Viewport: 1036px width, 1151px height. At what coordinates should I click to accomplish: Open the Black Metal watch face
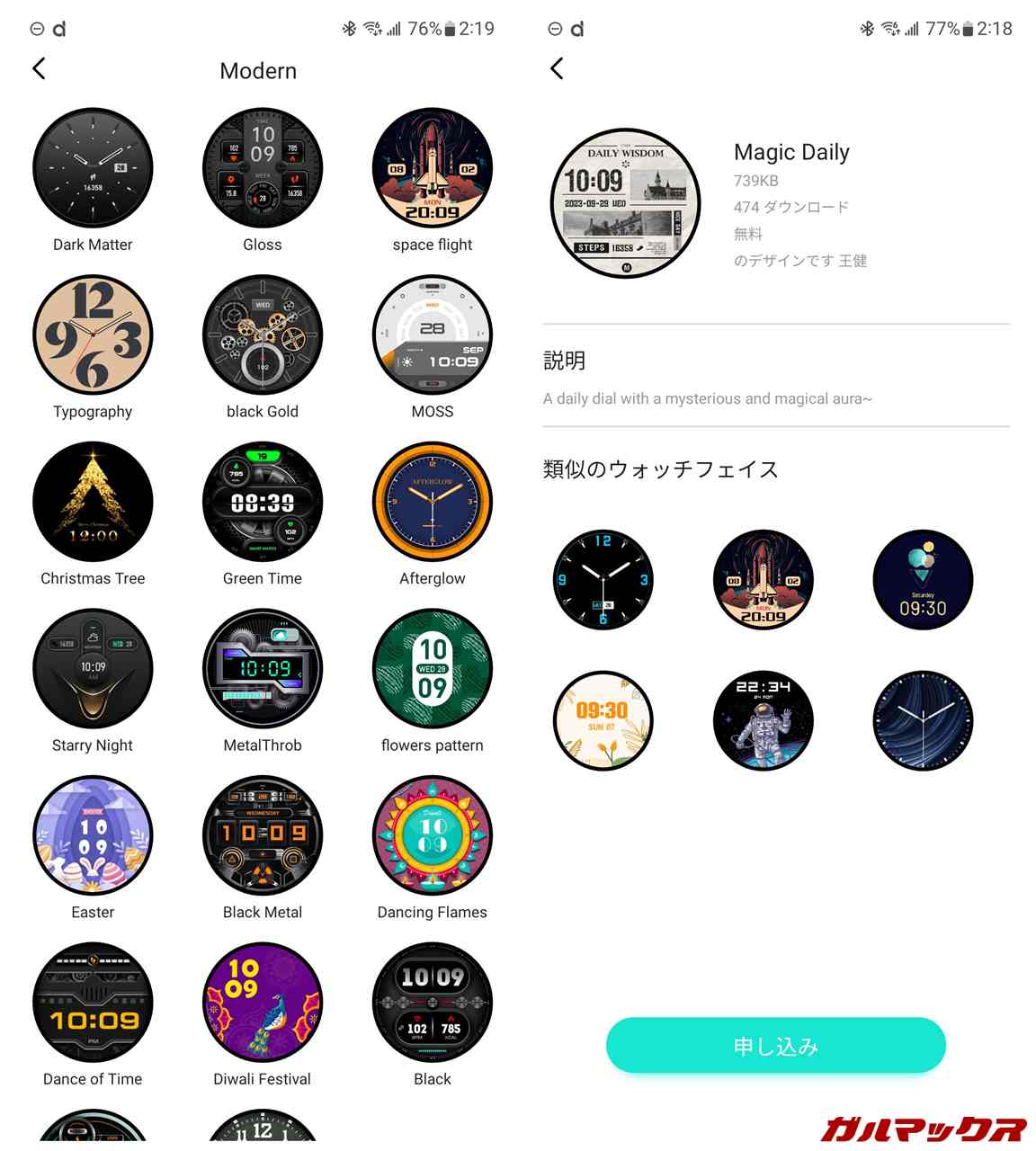(x=263, y=836)
